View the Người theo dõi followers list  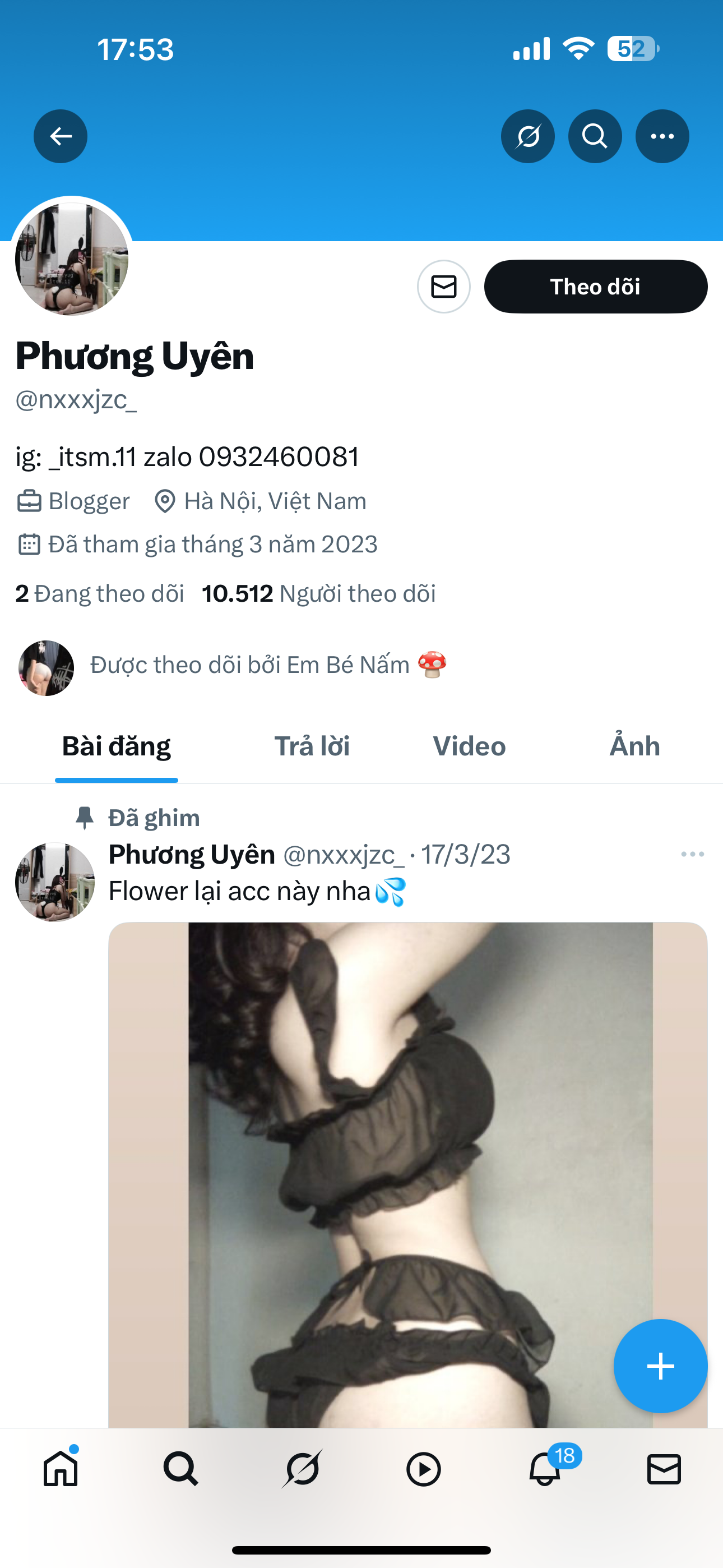[x=319, y=593]
